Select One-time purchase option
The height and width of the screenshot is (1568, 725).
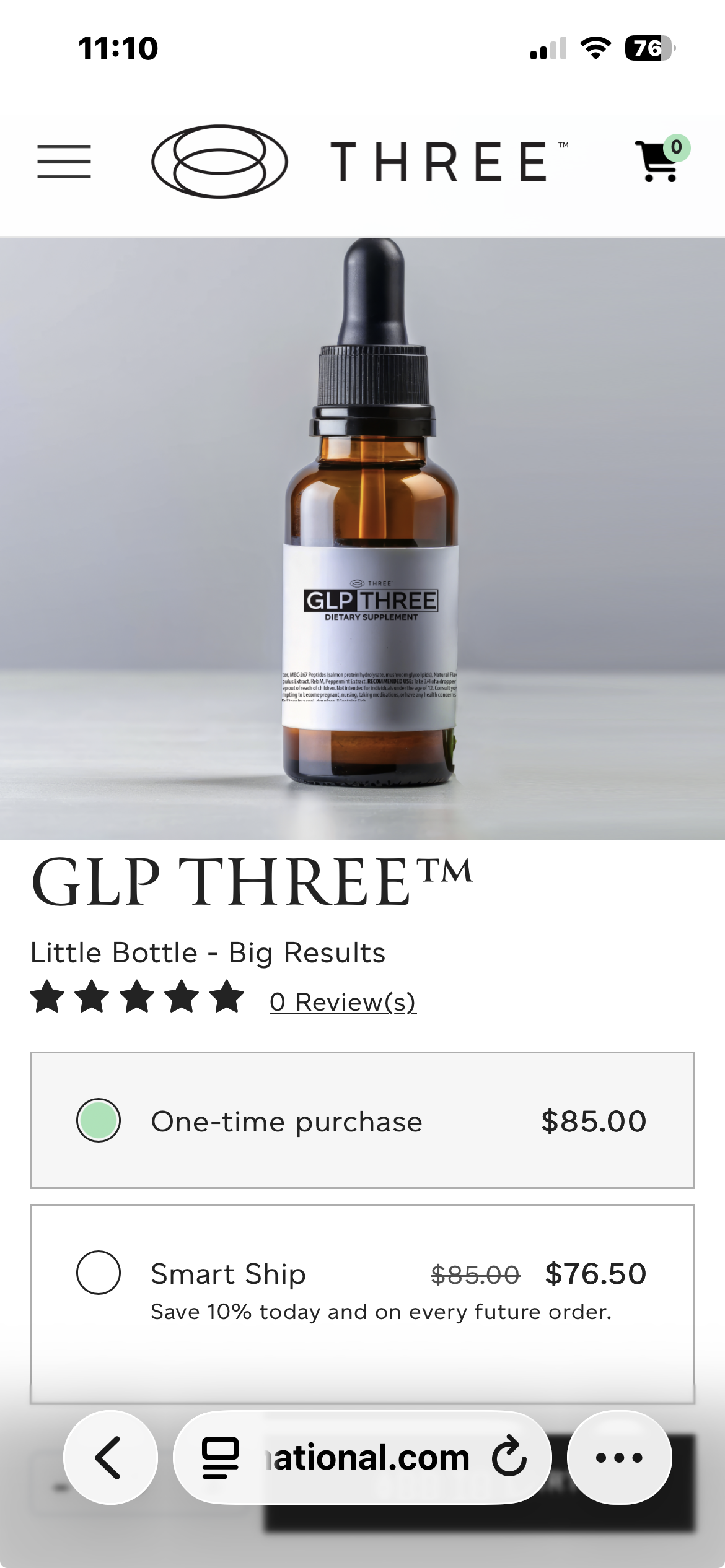tap(99, 1120)
